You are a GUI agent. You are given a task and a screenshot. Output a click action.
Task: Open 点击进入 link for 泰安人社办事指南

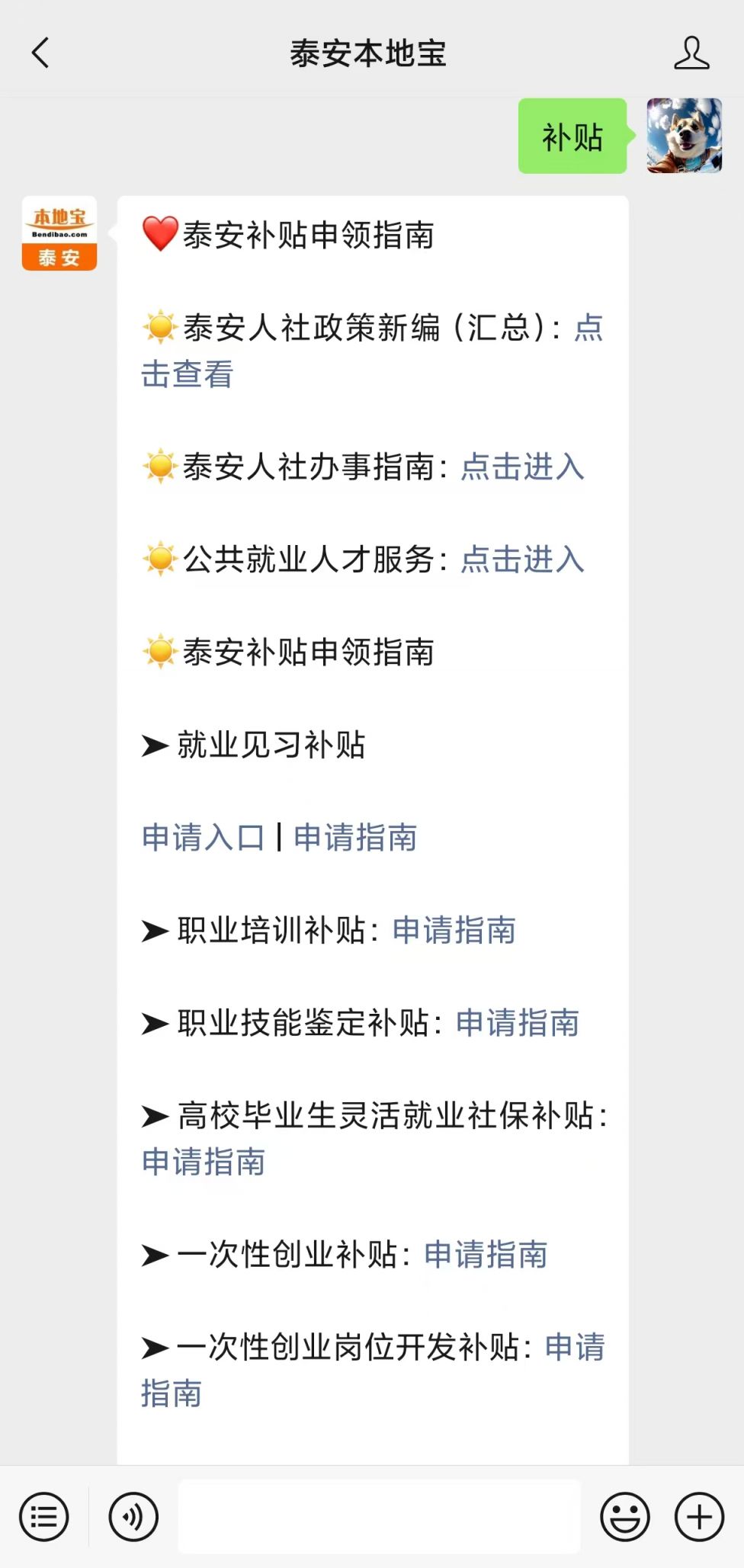click(523, 467)
